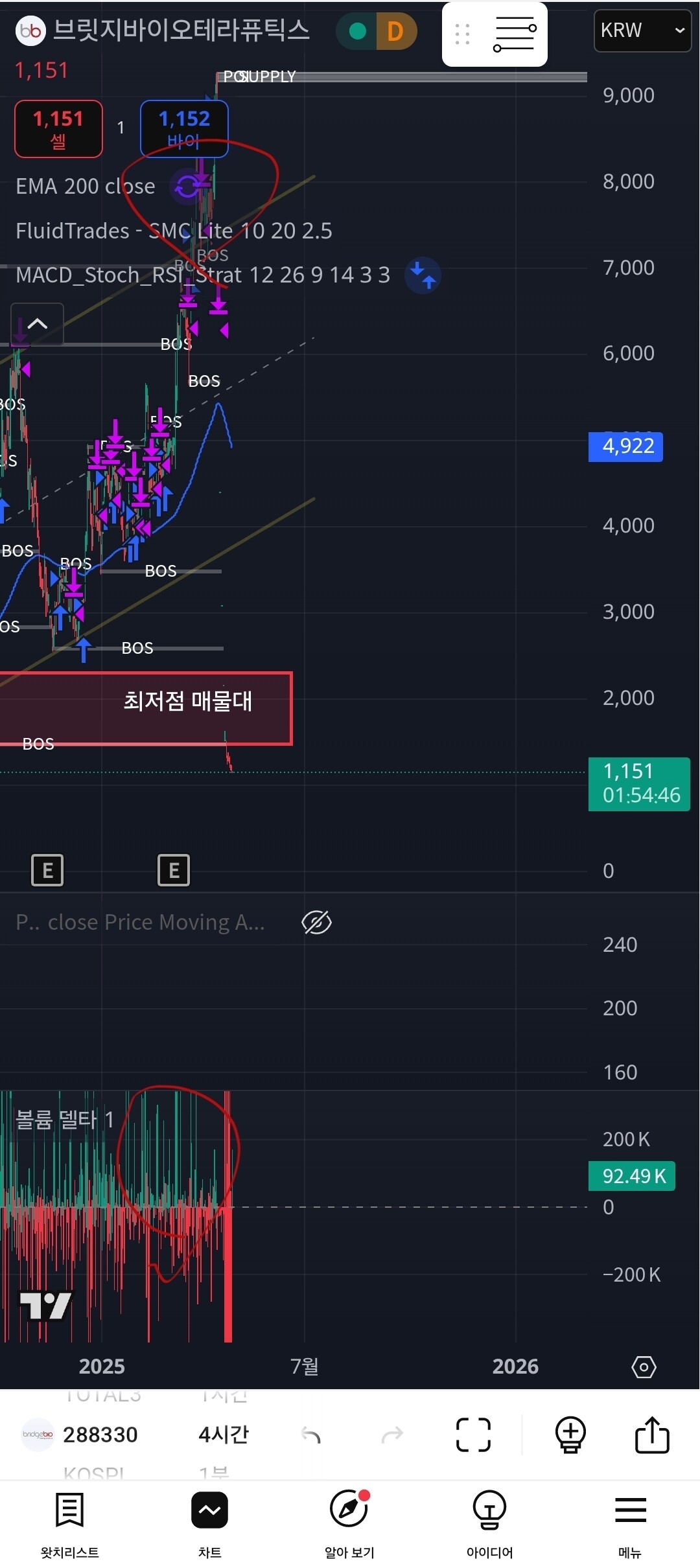700x1568 pixels.
Task: Open the chart scale settings gear
Action: (x=644, y=1367)
